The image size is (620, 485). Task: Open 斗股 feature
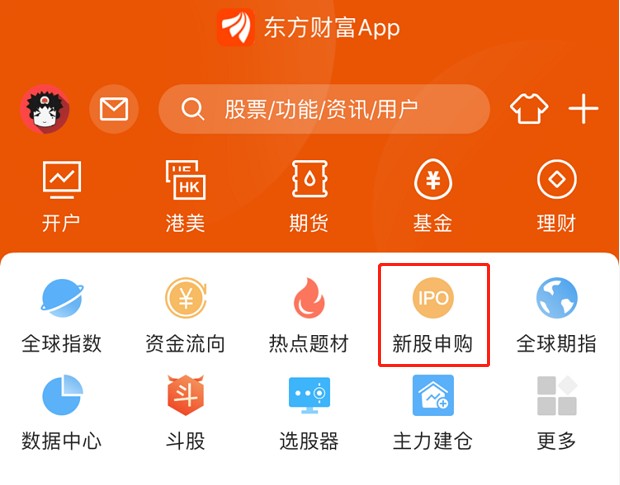tap(185, 412)
